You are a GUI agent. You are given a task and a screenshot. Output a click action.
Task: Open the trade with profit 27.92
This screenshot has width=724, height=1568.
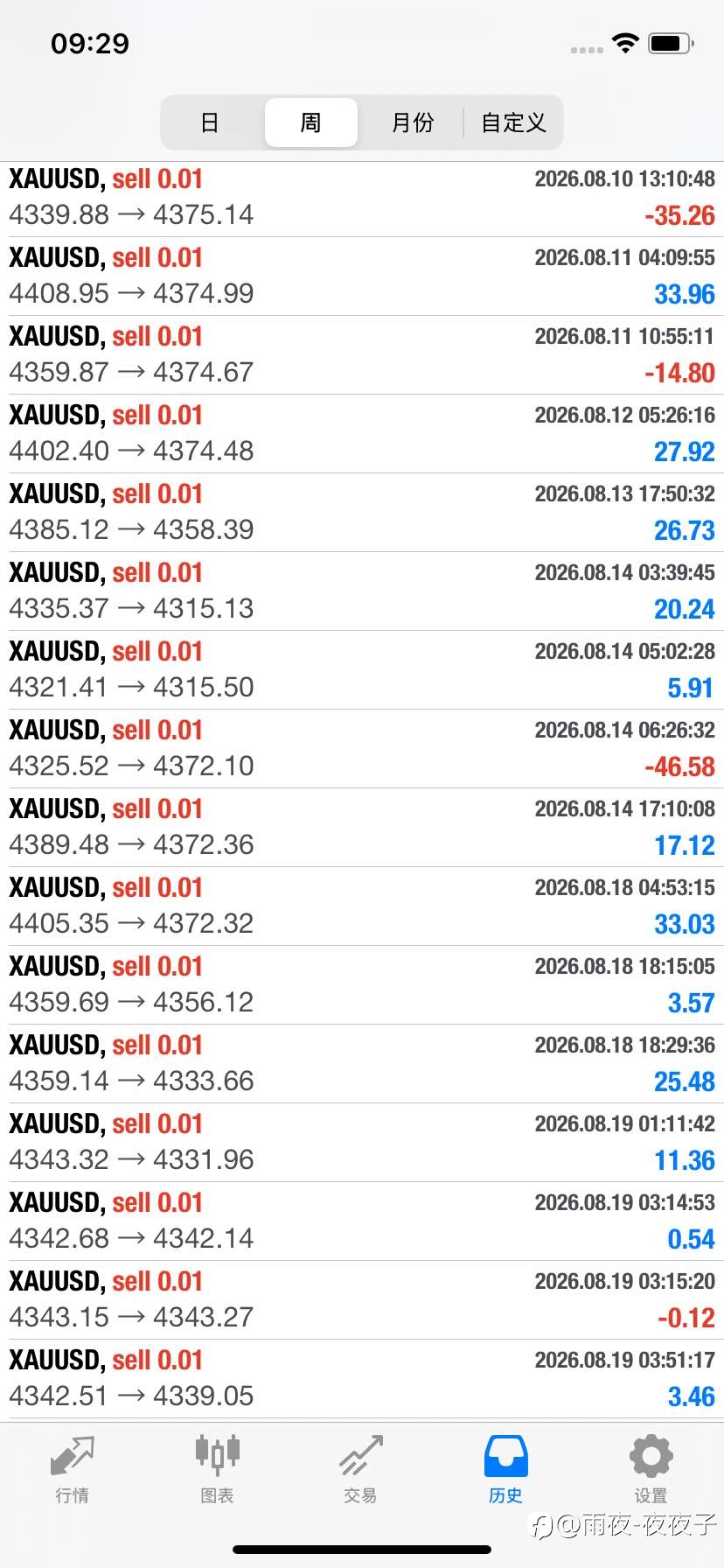(362, 434)
